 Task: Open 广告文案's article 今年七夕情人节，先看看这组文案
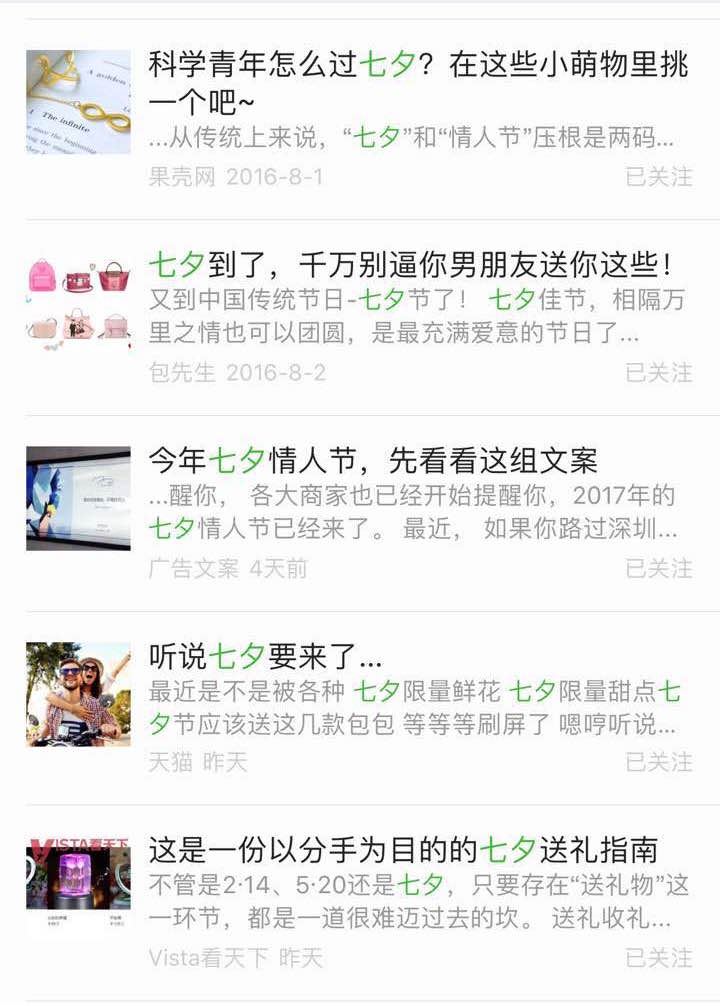(373, 461)
